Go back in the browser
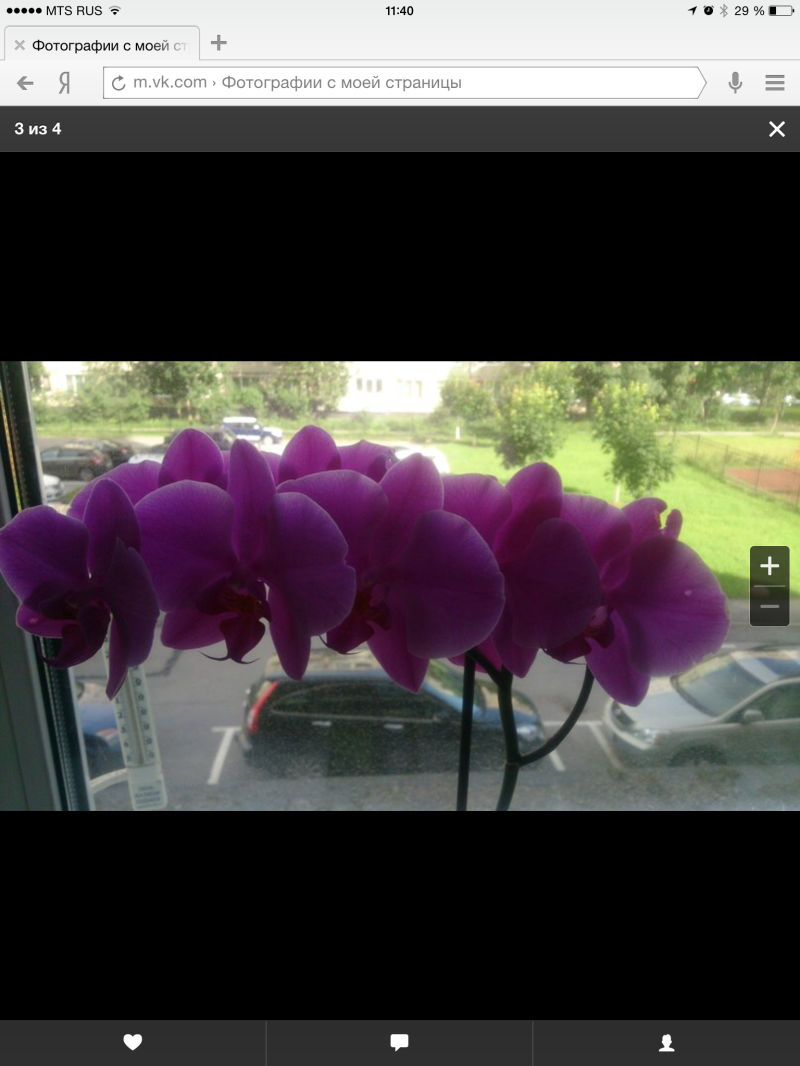800x1066 pixels. click(x=25, y=83)
